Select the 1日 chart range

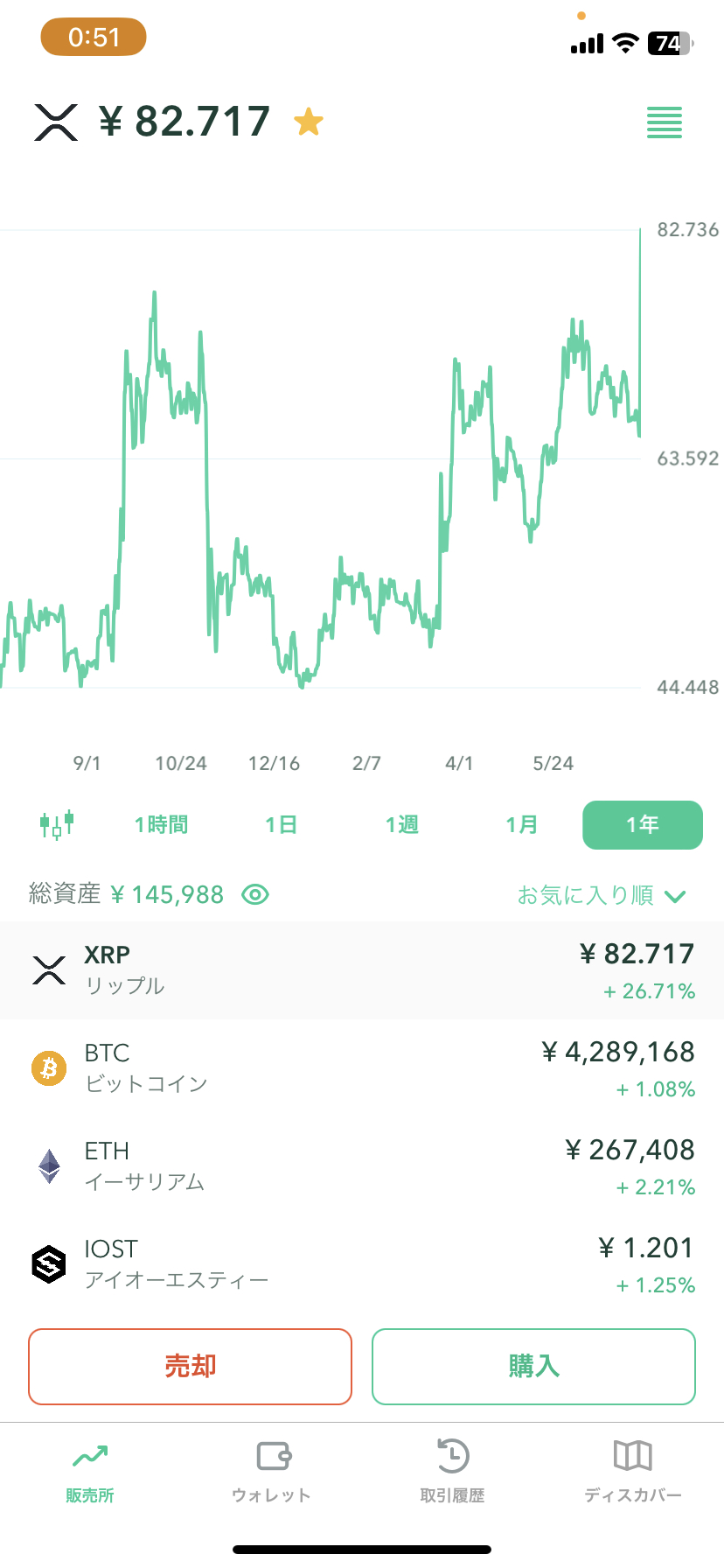coord(282,824)
